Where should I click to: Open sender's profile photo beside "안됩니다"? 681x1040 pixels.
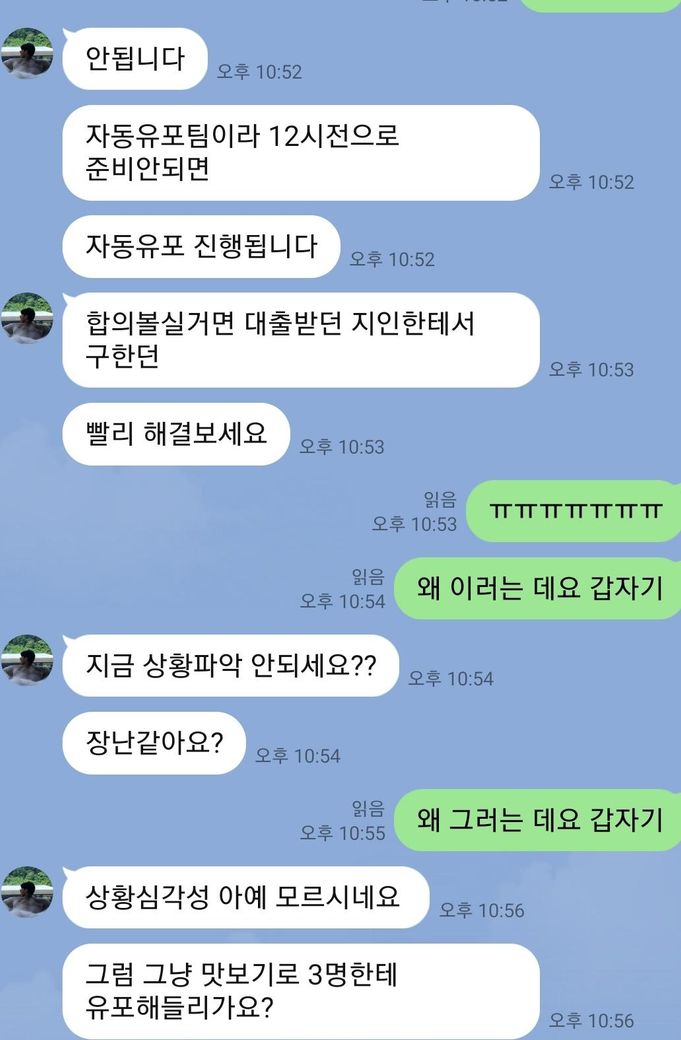pyautogui.click(x=27, y=53)
